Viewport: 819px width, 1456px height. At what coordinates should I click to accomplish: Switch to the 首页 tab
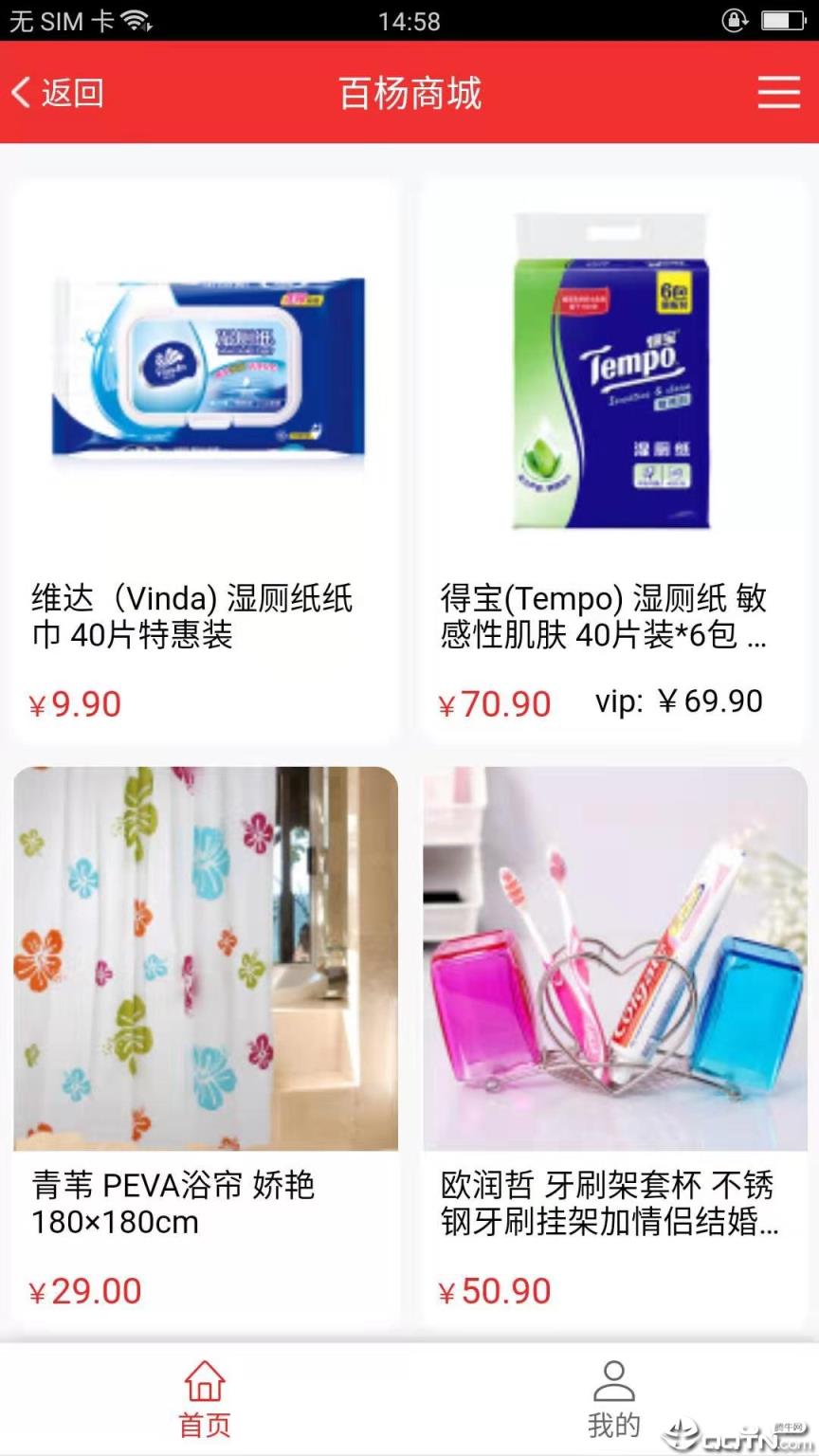[x=205, y=1399]
